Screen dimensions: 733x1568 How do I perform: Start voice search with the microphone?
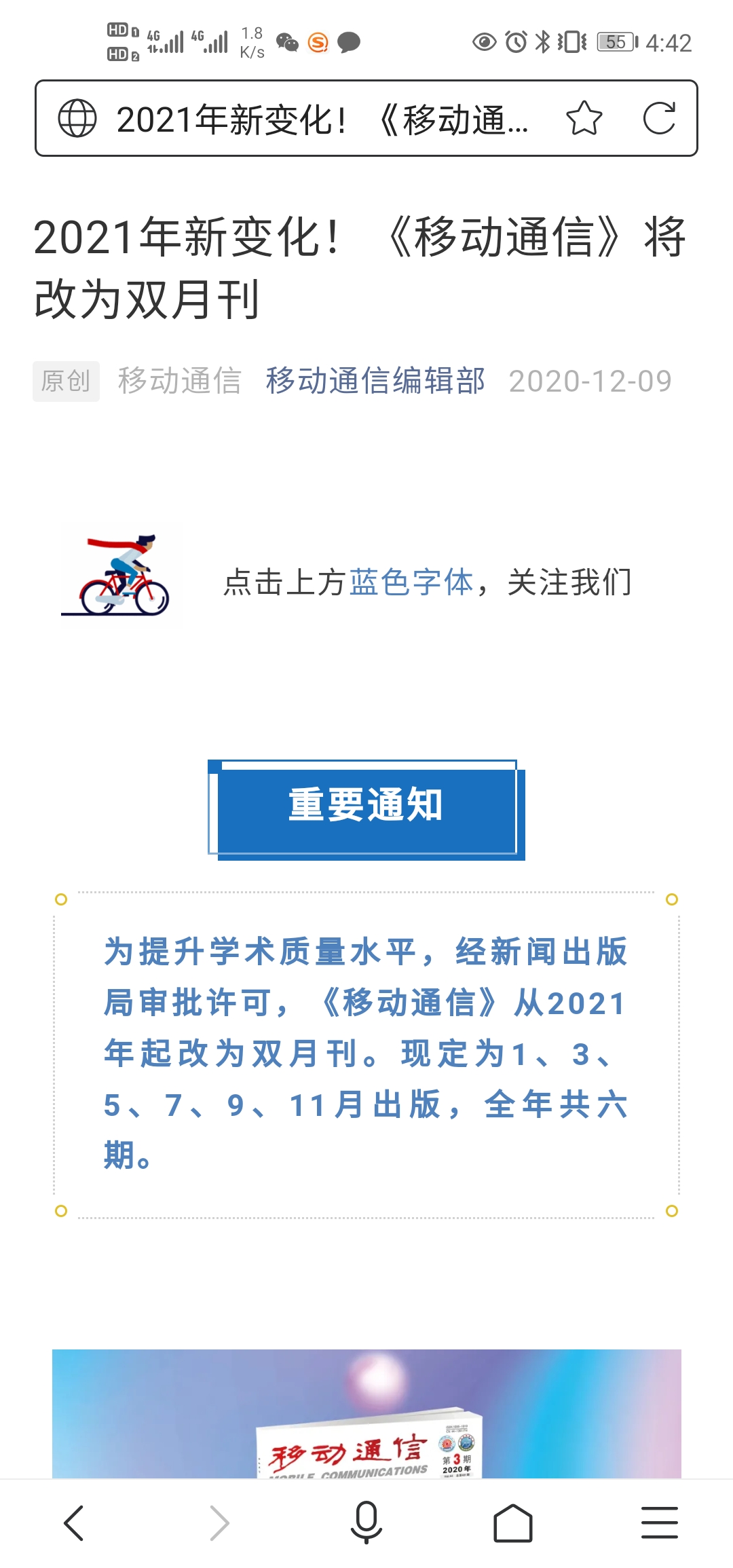tap(366, 1523)
